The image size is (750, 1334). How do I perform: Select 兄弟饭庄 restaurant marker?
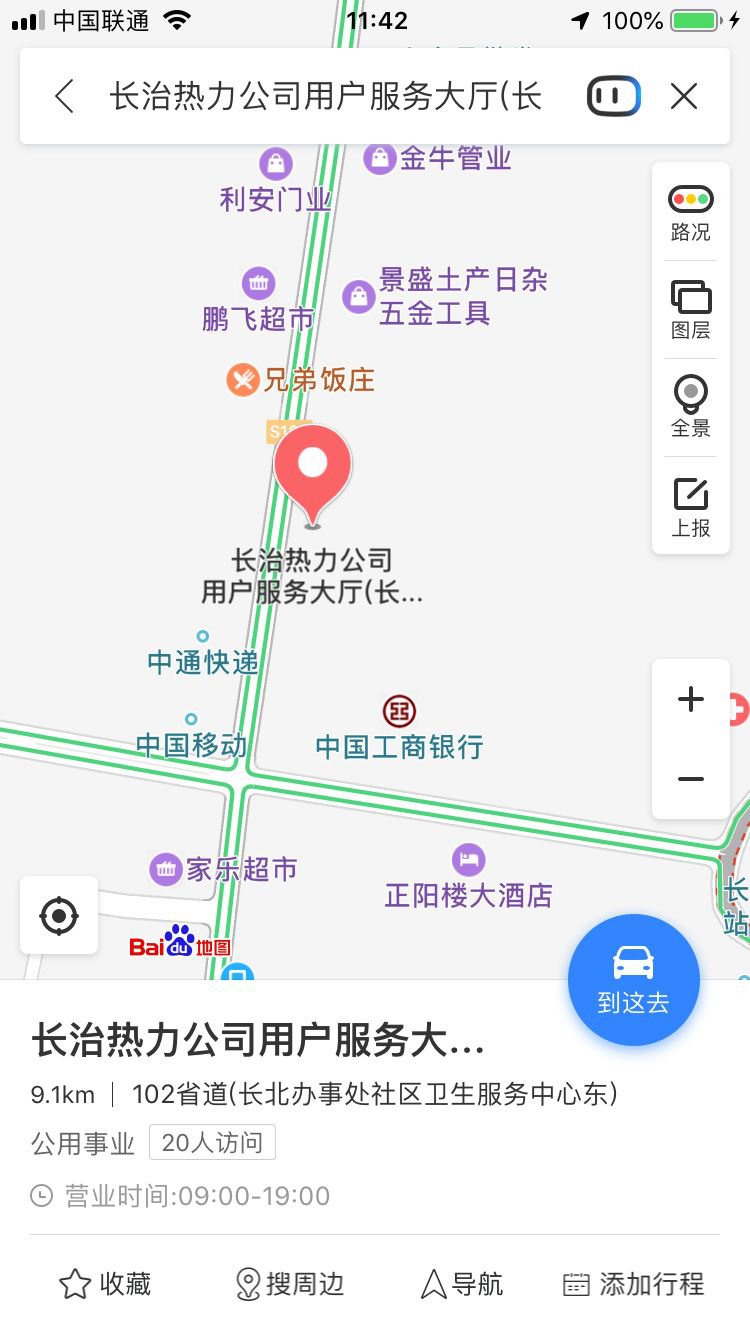click(300, 380)
